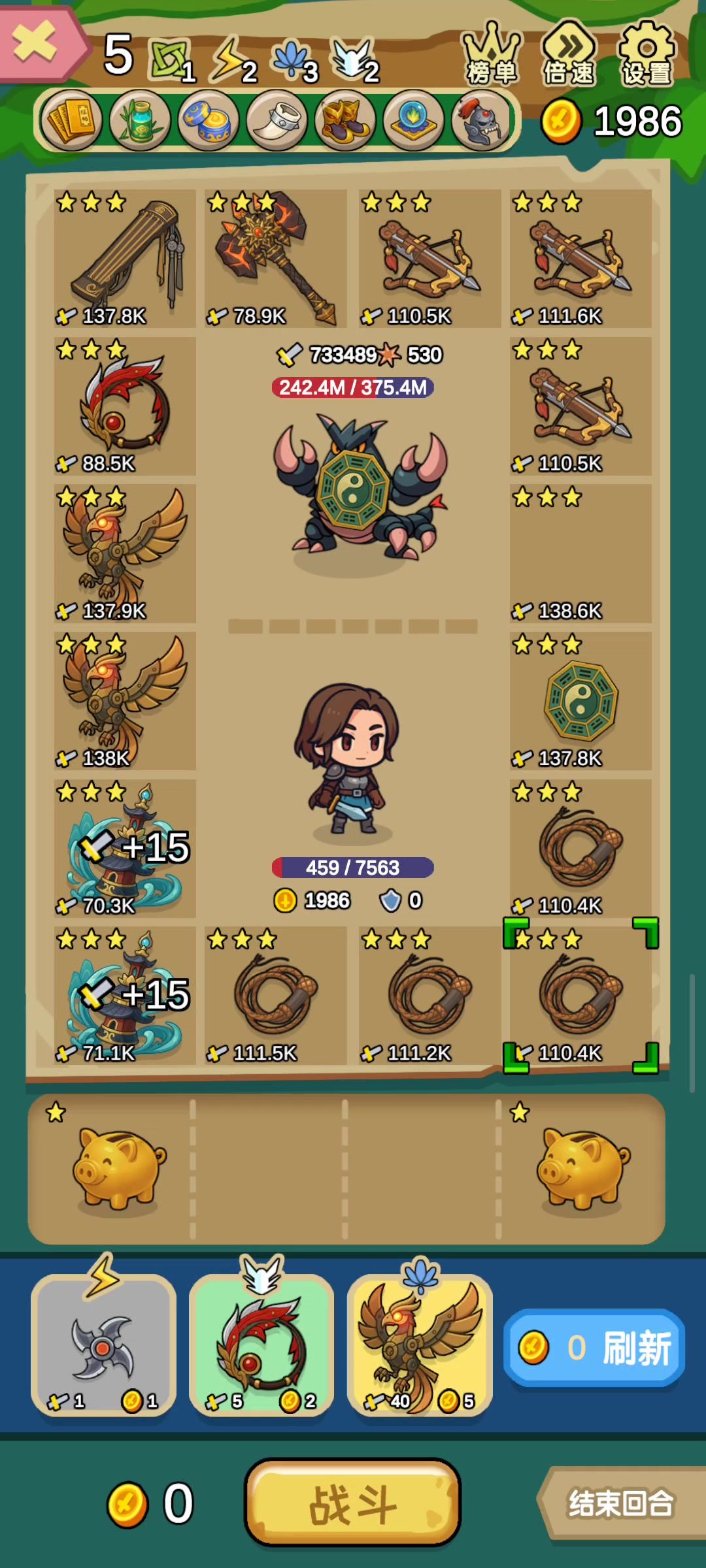Buy the phoenix shop card costing 5
This screenshot has height=1568, width=706.
[x=420, y=1346]
